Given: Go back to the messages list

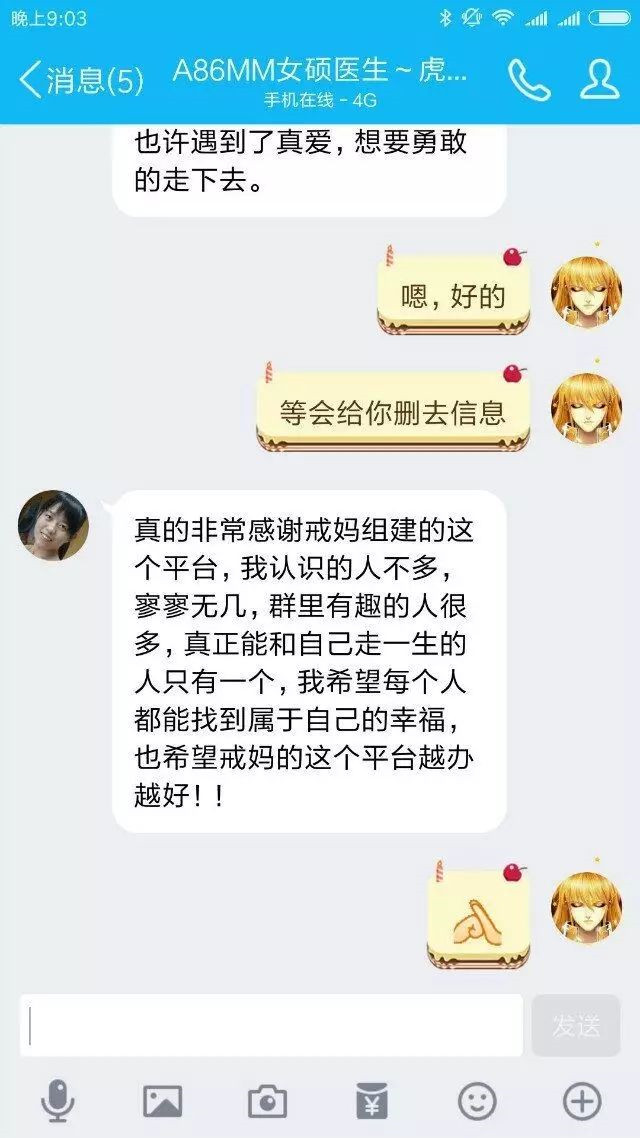Looking at the screenshot, I should click(80, 80).
